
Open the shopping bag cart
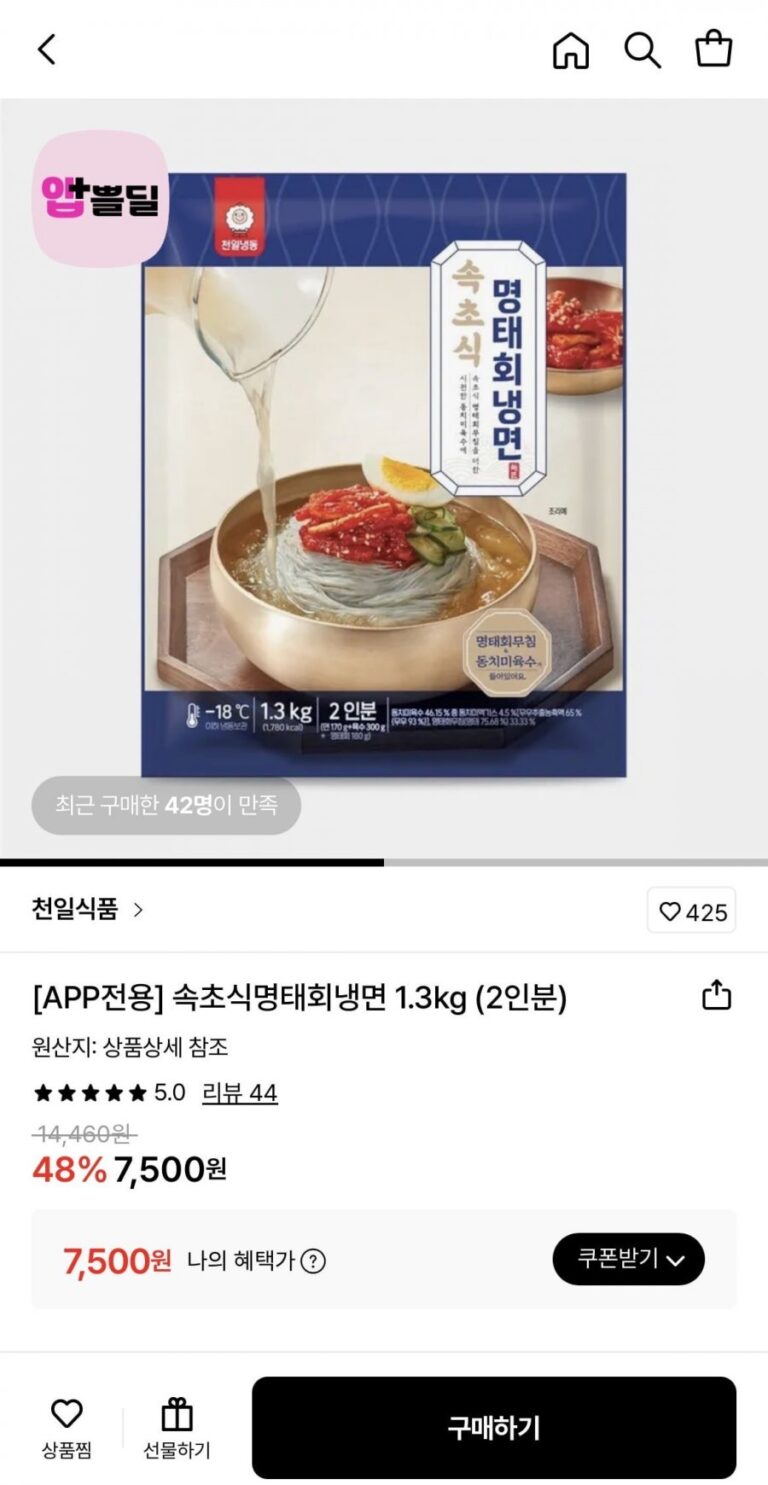click(x=714, y=49)
